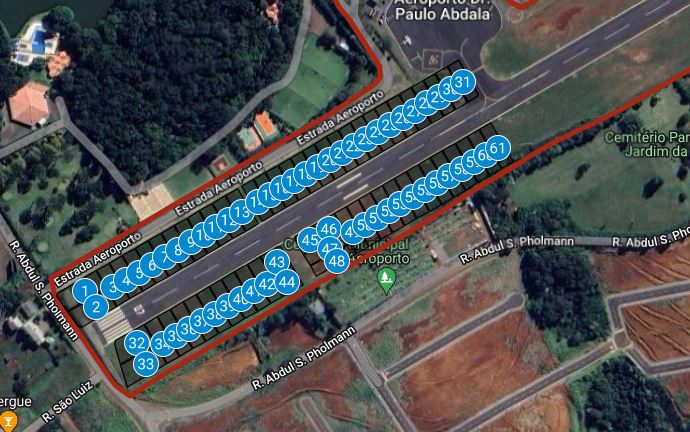The width and height of the screenshot is (690, 432).
Task: Tap map marker number 61
Action: [x=499, y=148]
